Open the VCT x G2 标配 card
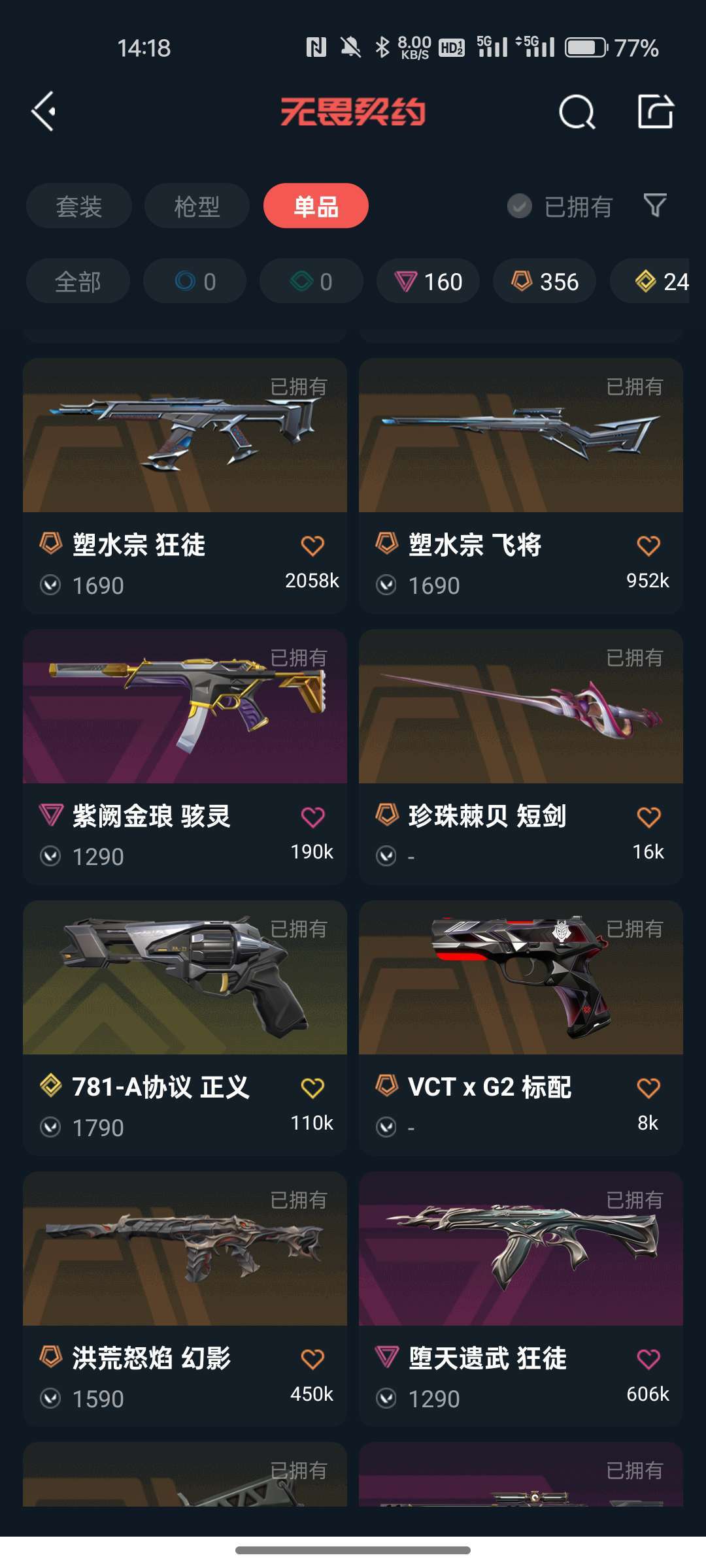The height and width of the screenshot is (1568, 706). [x=521, y=1028]
